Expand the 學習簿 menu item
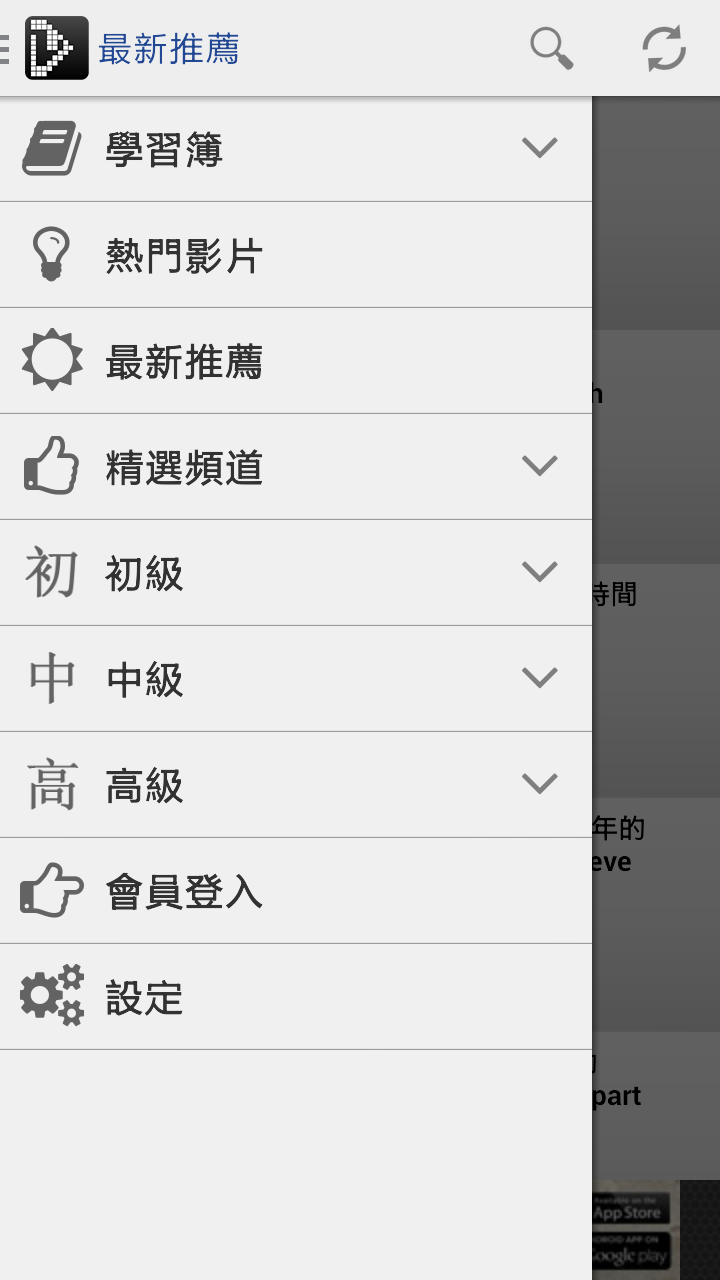 [x=539, y=149]
